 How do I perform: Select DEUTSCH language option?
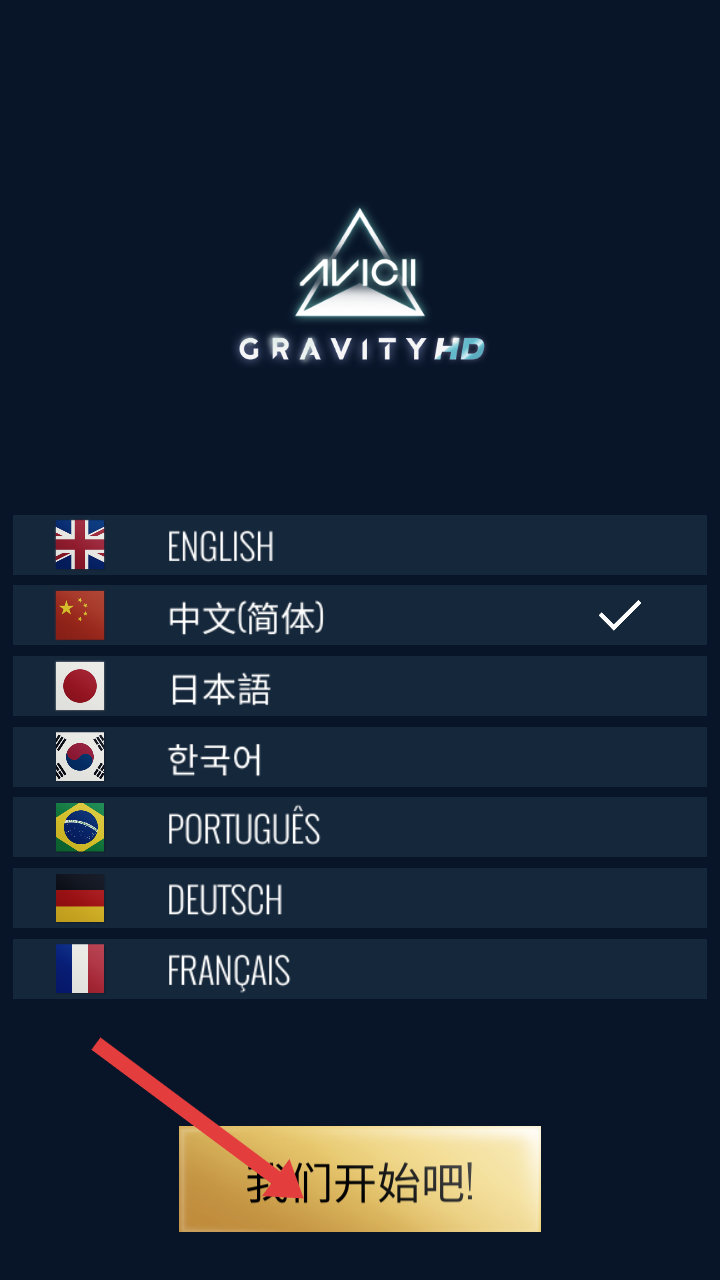click(360, 898)
